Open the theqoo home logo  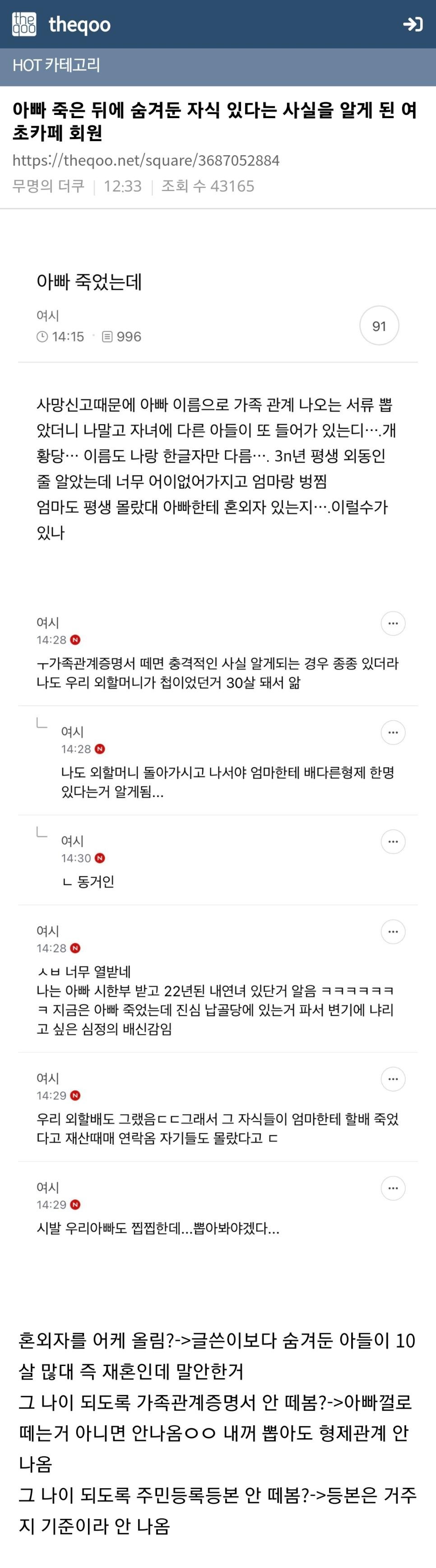tap(61, 24)
